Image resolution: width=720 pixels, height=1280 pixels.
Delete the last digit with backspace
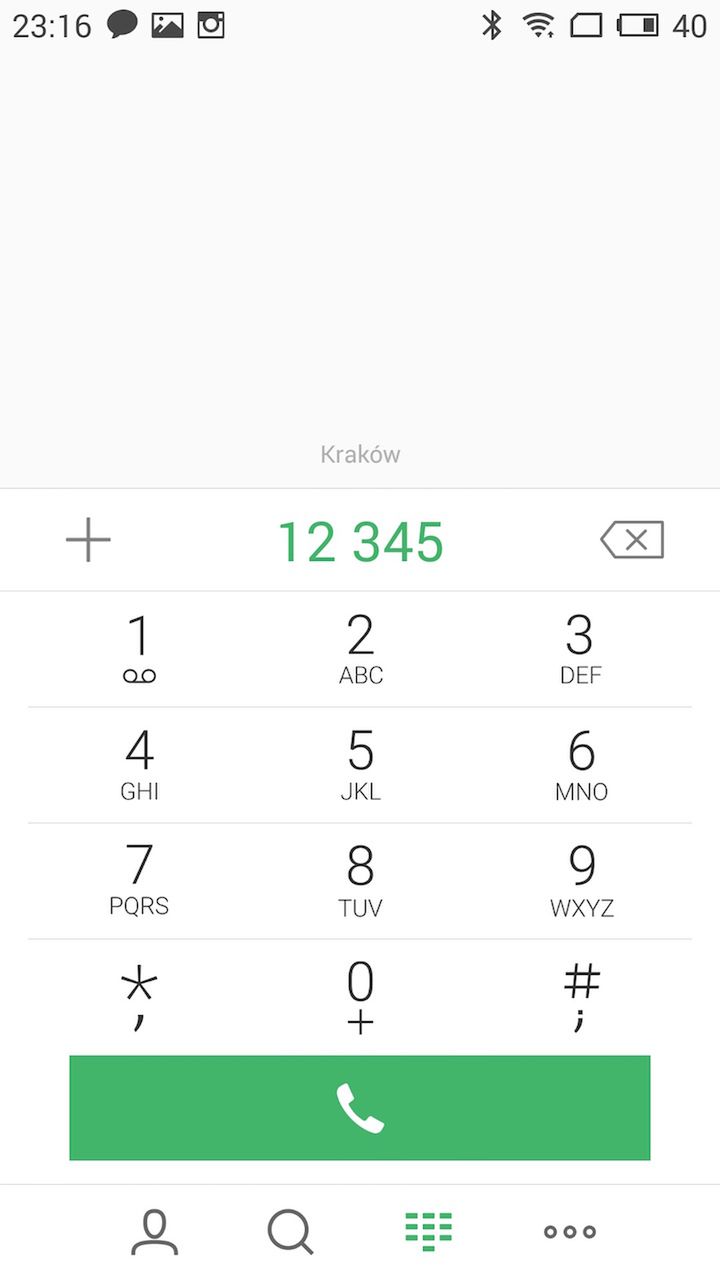(x=632, y=540)
